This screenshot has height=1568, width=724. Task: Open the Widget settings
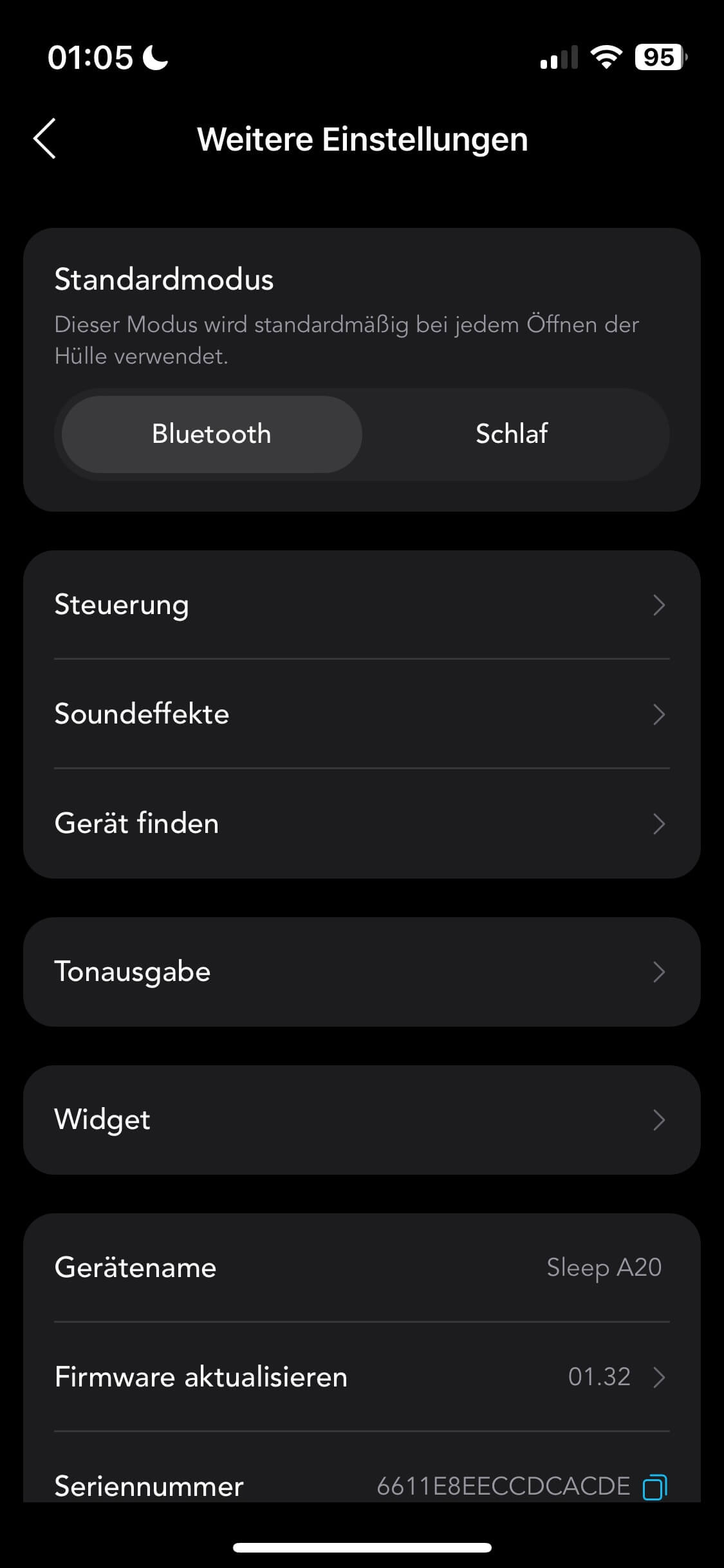pos(362,1120)
